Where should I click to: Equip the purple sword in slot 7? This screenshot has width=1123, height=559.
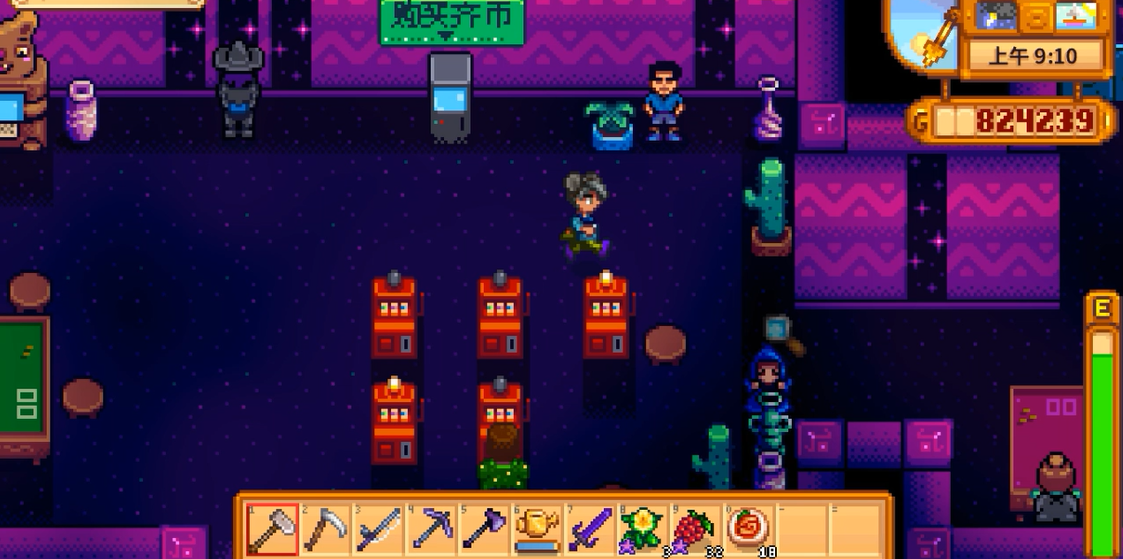tap(590, 529)
